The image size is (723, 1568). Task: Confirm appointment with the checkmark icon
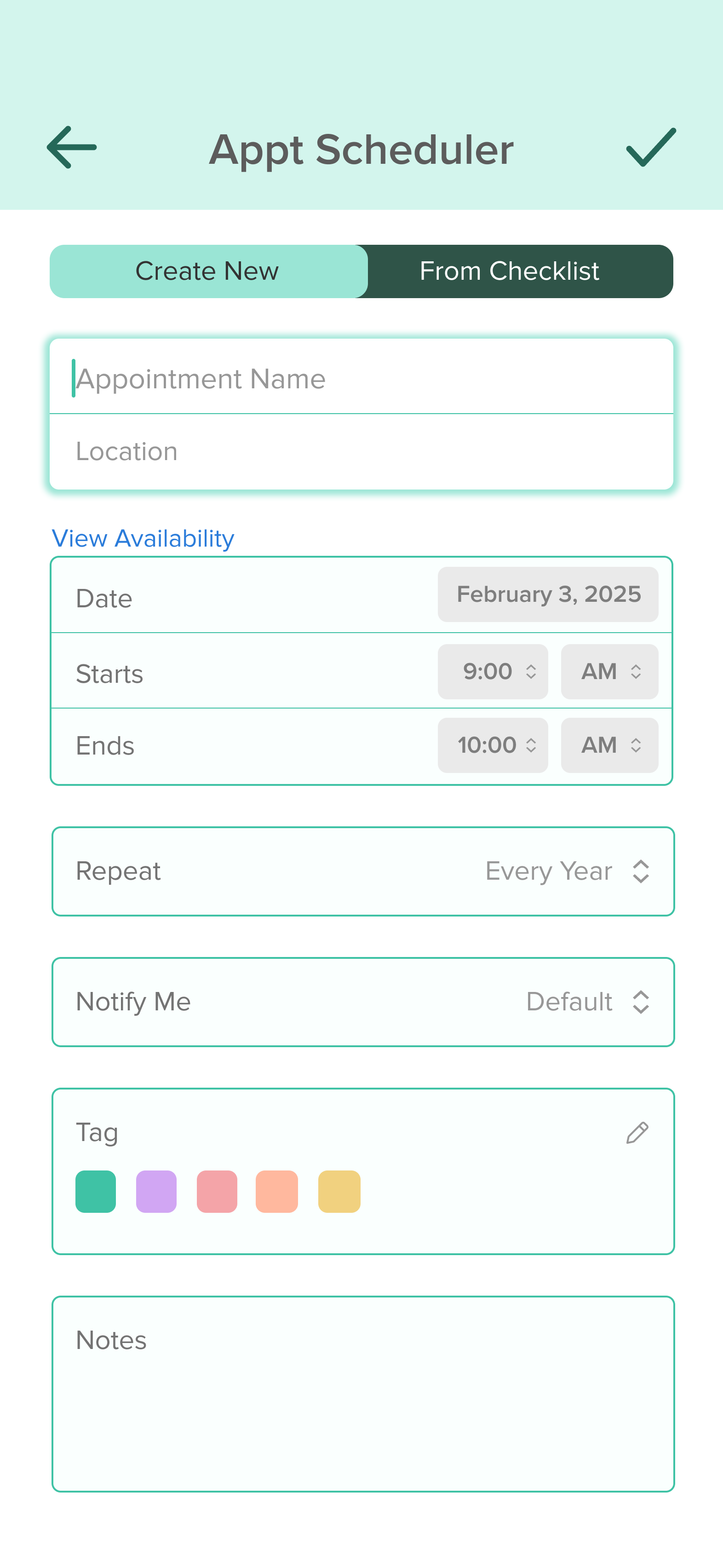coord(651,147)
